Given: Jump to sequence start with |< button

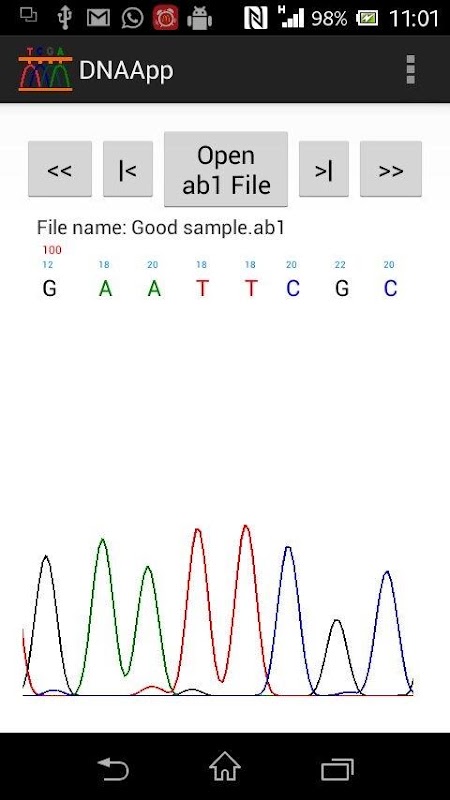Looking at the screenshot, I should [128, 169].
